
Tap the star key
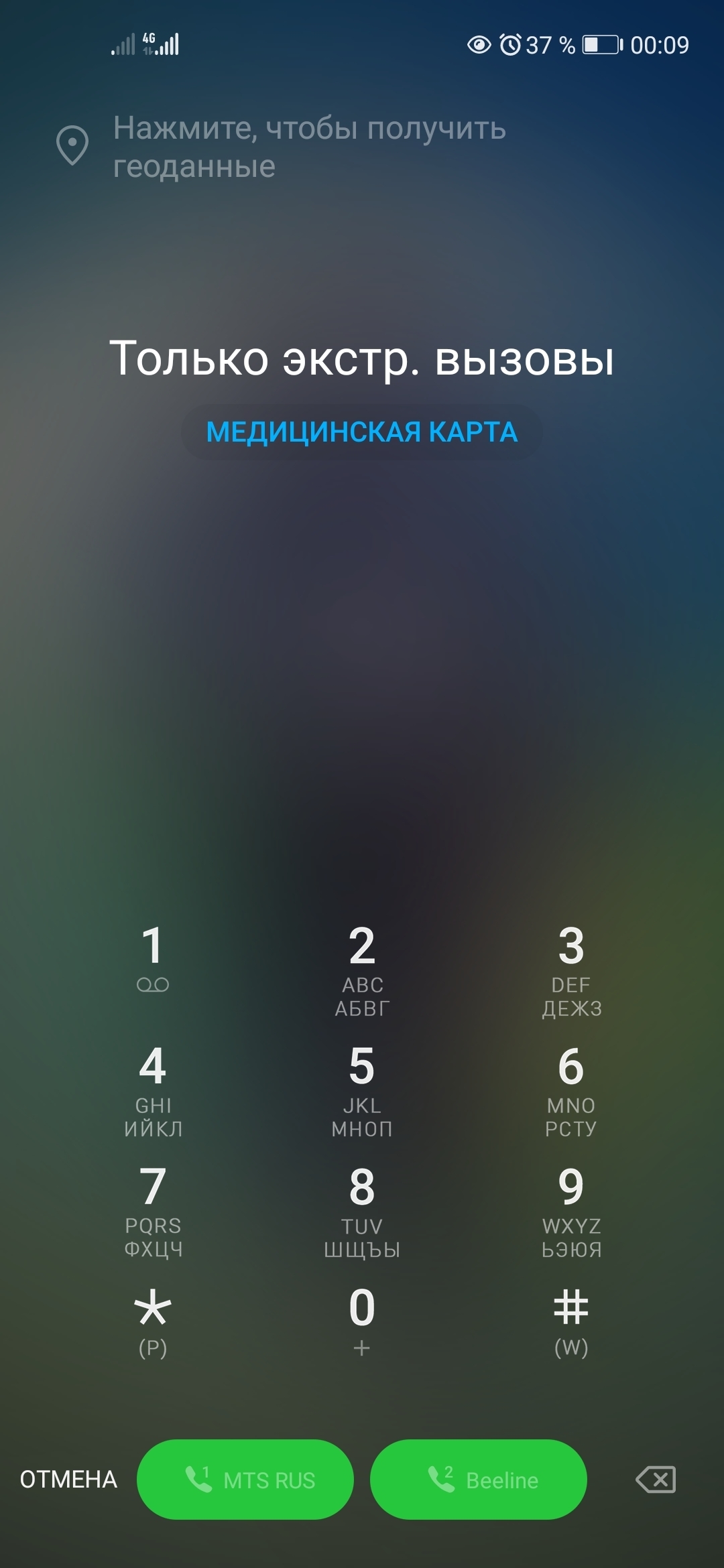(x=153, y=1319)
